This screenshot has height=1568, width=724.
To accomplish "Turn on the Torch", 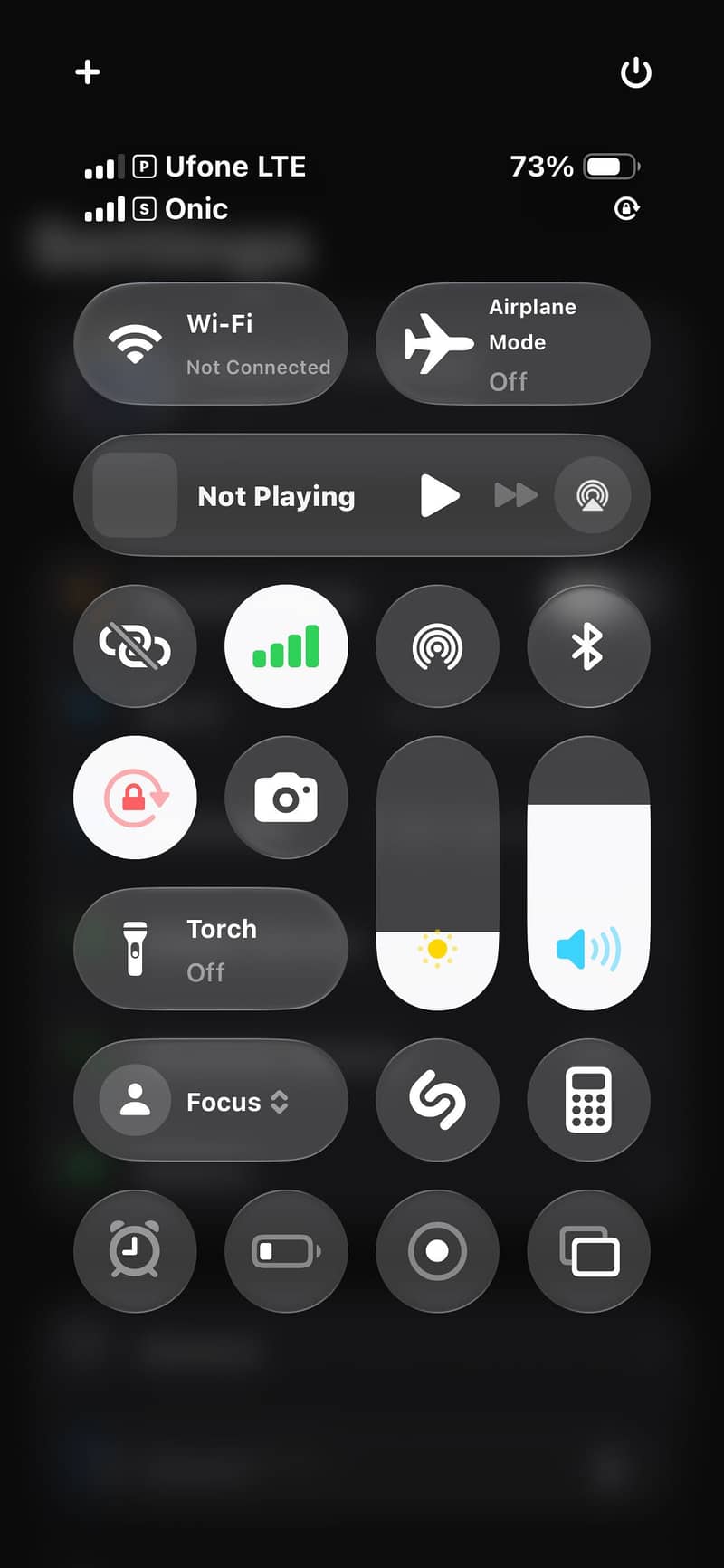I will click(x=210, y=949).
